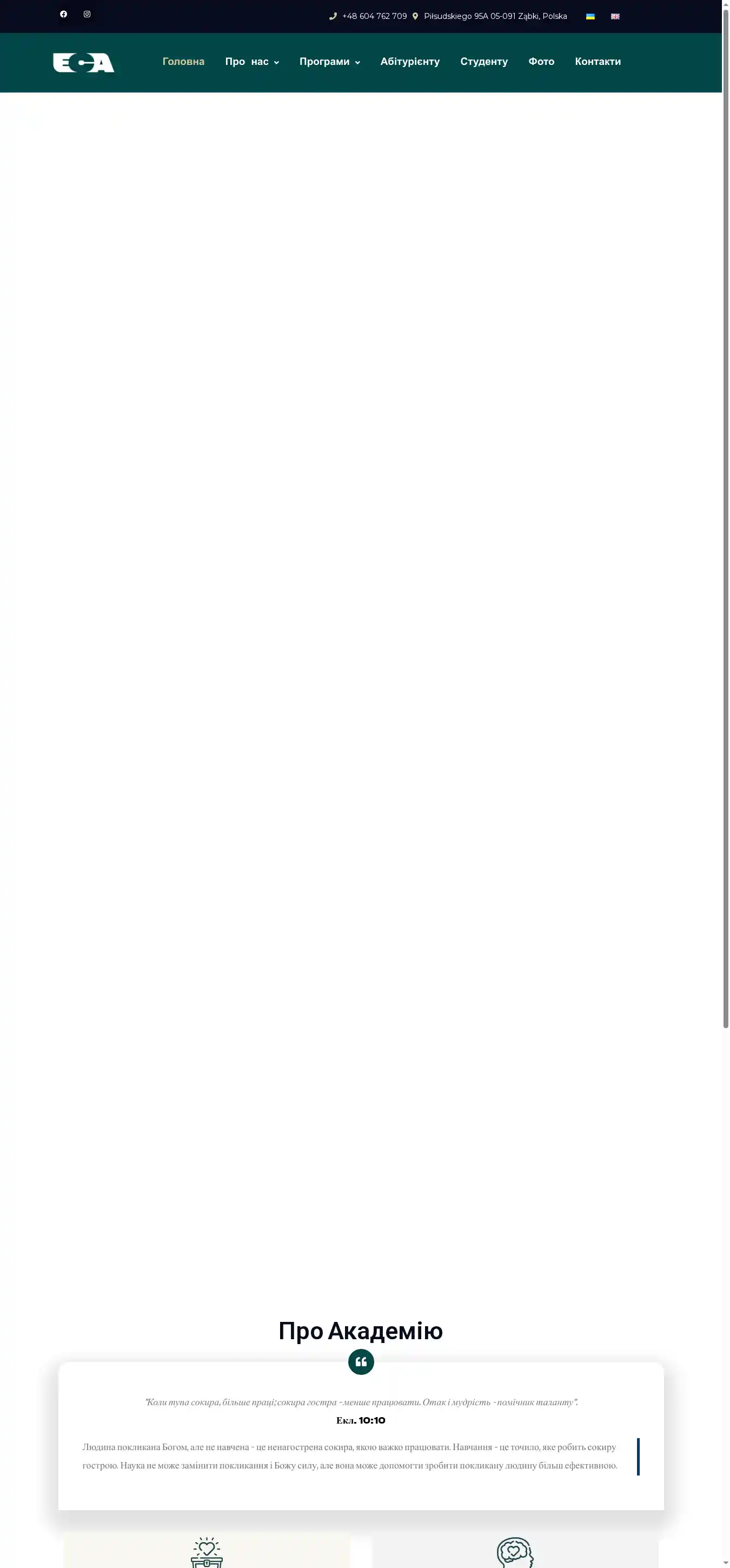The width and height of the screenshot is (730, 1568).
Task: Switch language to Ukrainian flag
Action: 590,16
